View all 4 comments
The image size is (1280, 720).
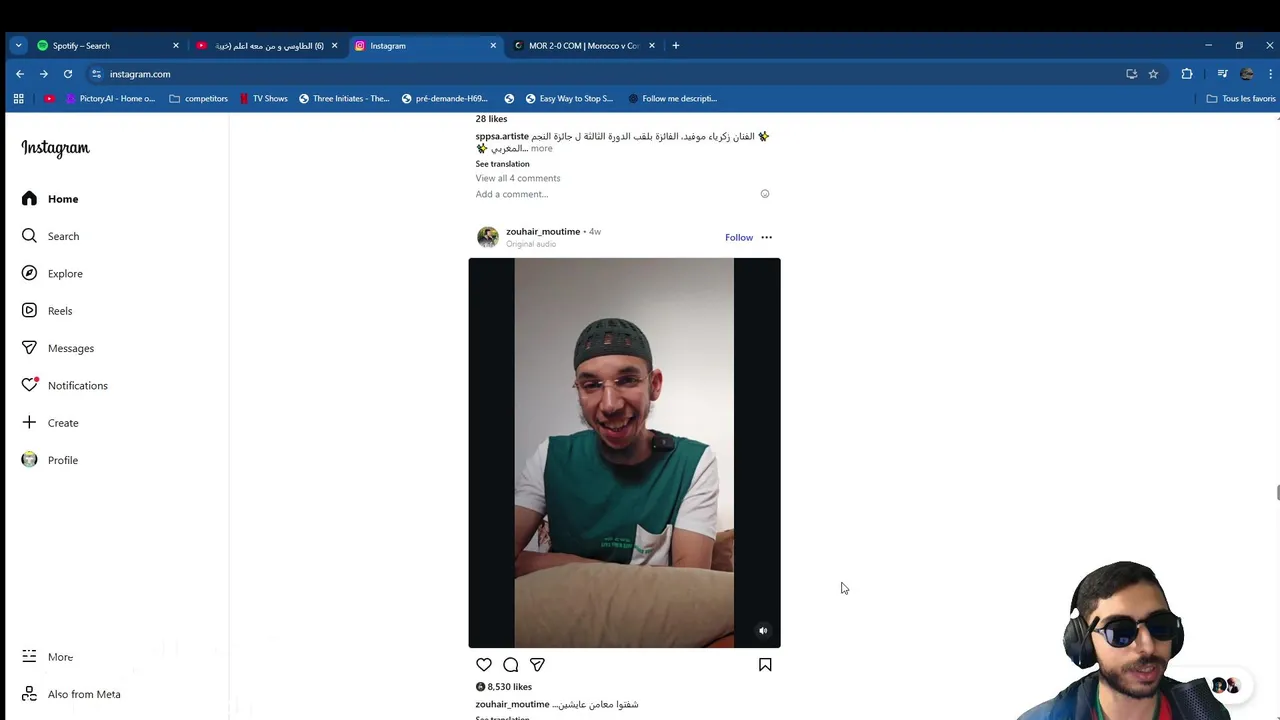point(518,178)
